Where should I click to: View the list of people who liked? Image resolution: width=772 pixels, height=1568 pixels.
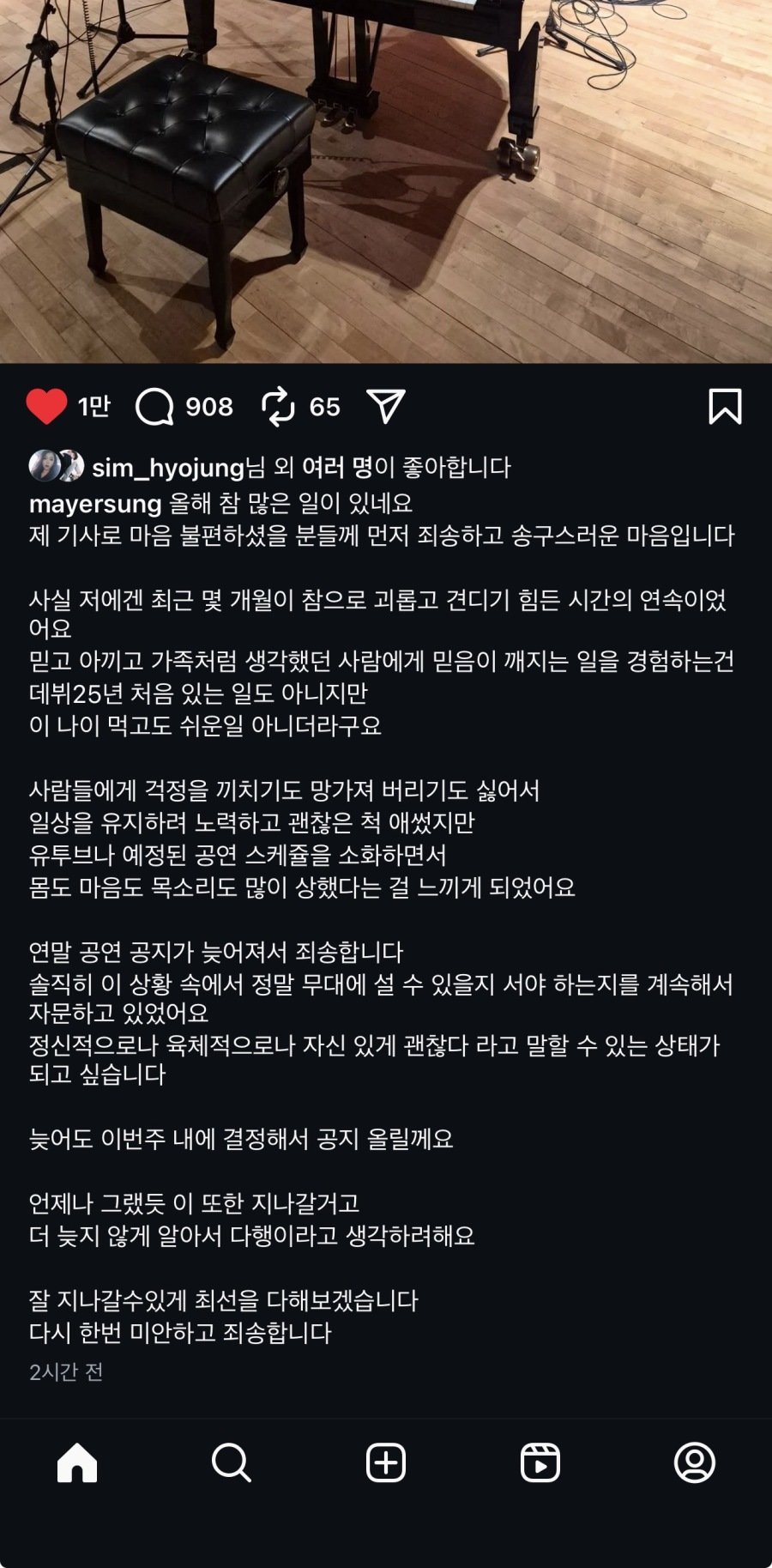tap(337, 468)
